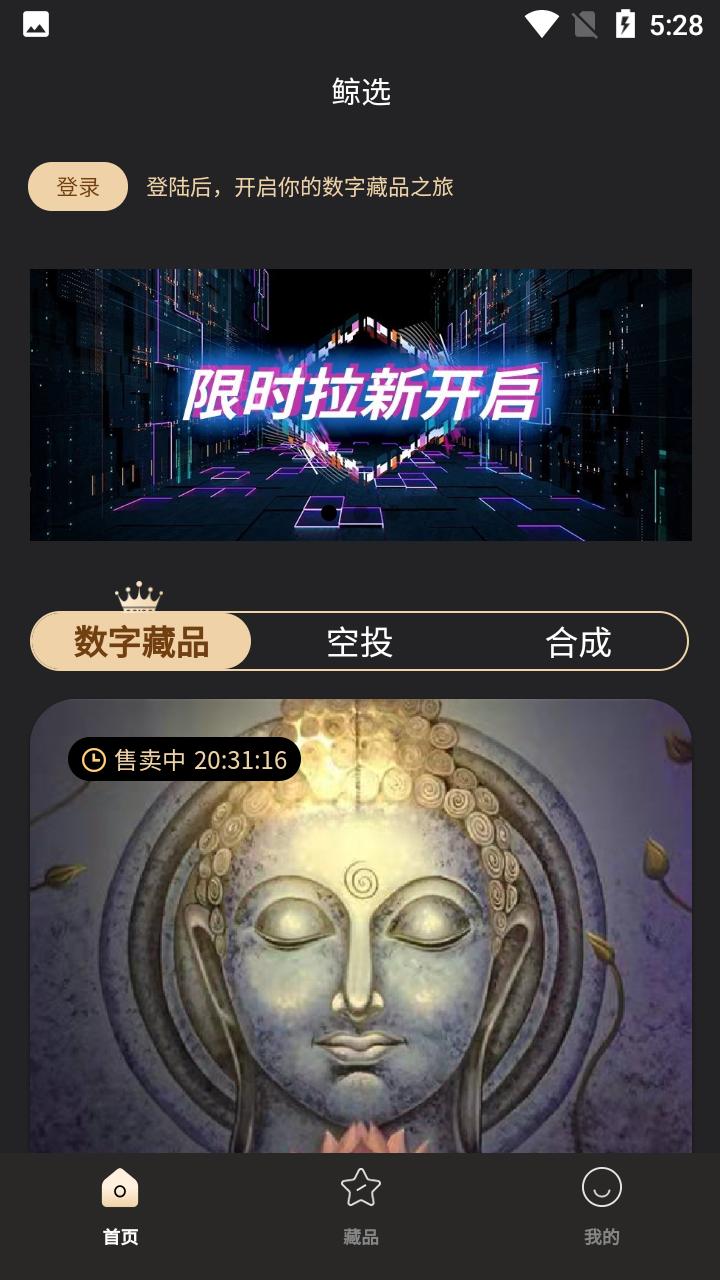Select the 数字藏品 tab

tap(141, 642)
